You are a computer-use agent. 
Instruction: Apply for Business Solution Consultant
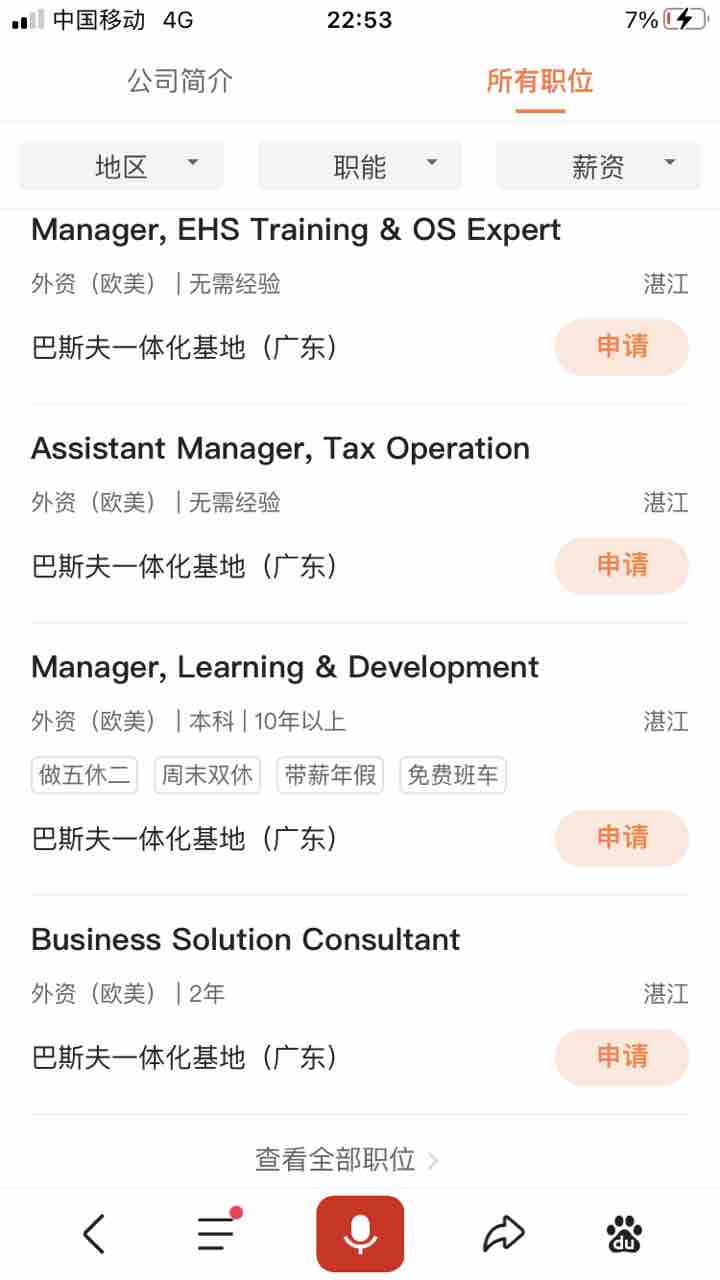[622, 1057]
